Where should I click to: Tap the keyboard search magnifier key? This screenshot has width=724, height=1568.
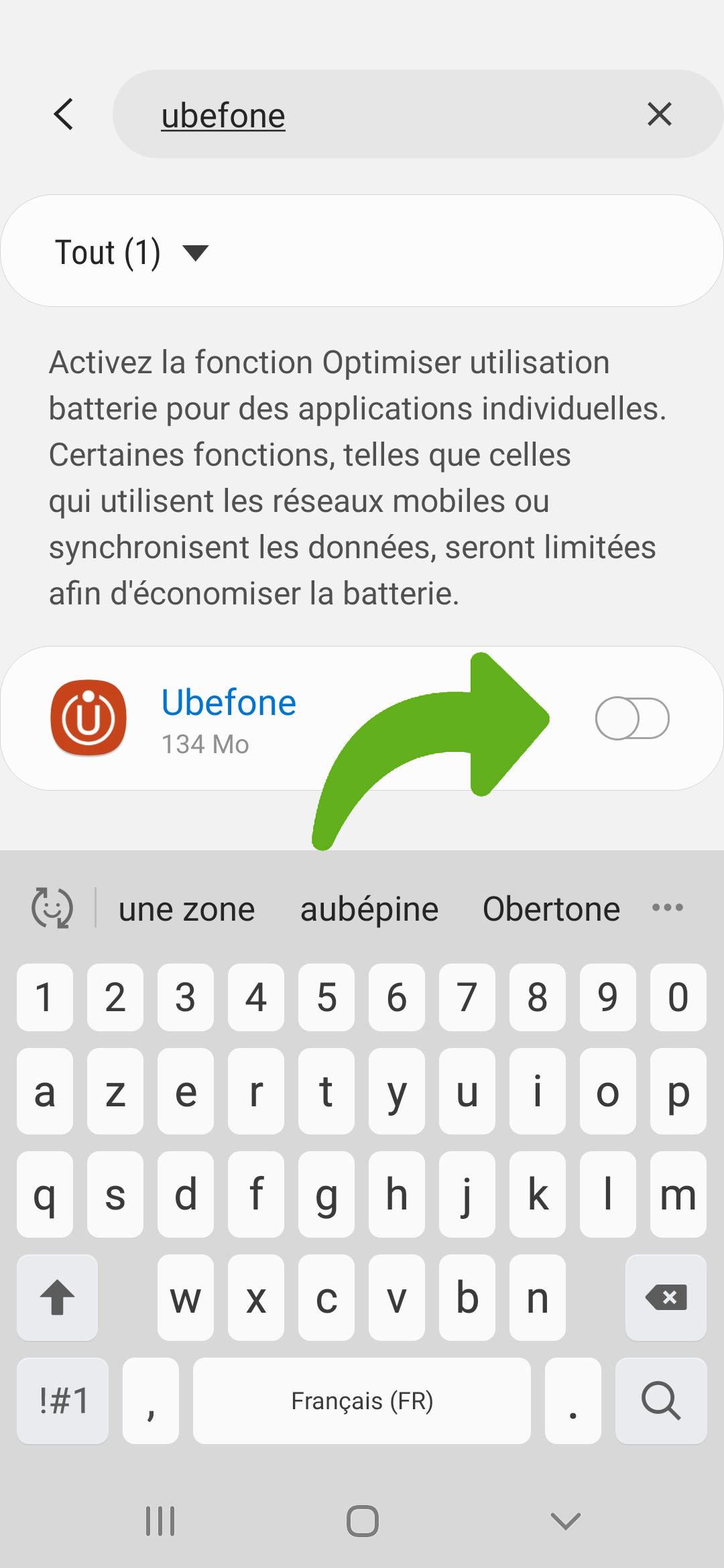click(x=661, y=1400)
